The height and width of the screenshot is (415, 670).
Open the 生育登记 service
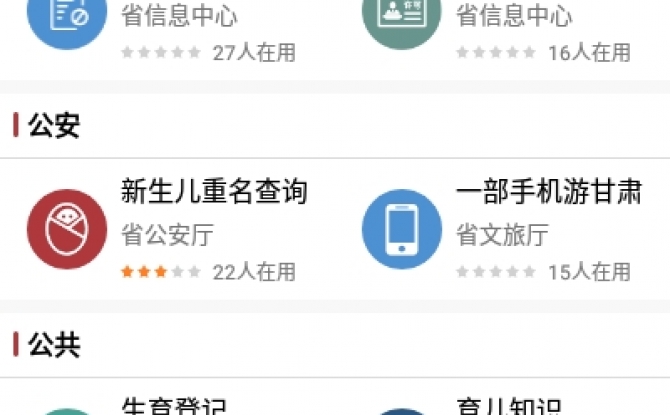point(173,406)
